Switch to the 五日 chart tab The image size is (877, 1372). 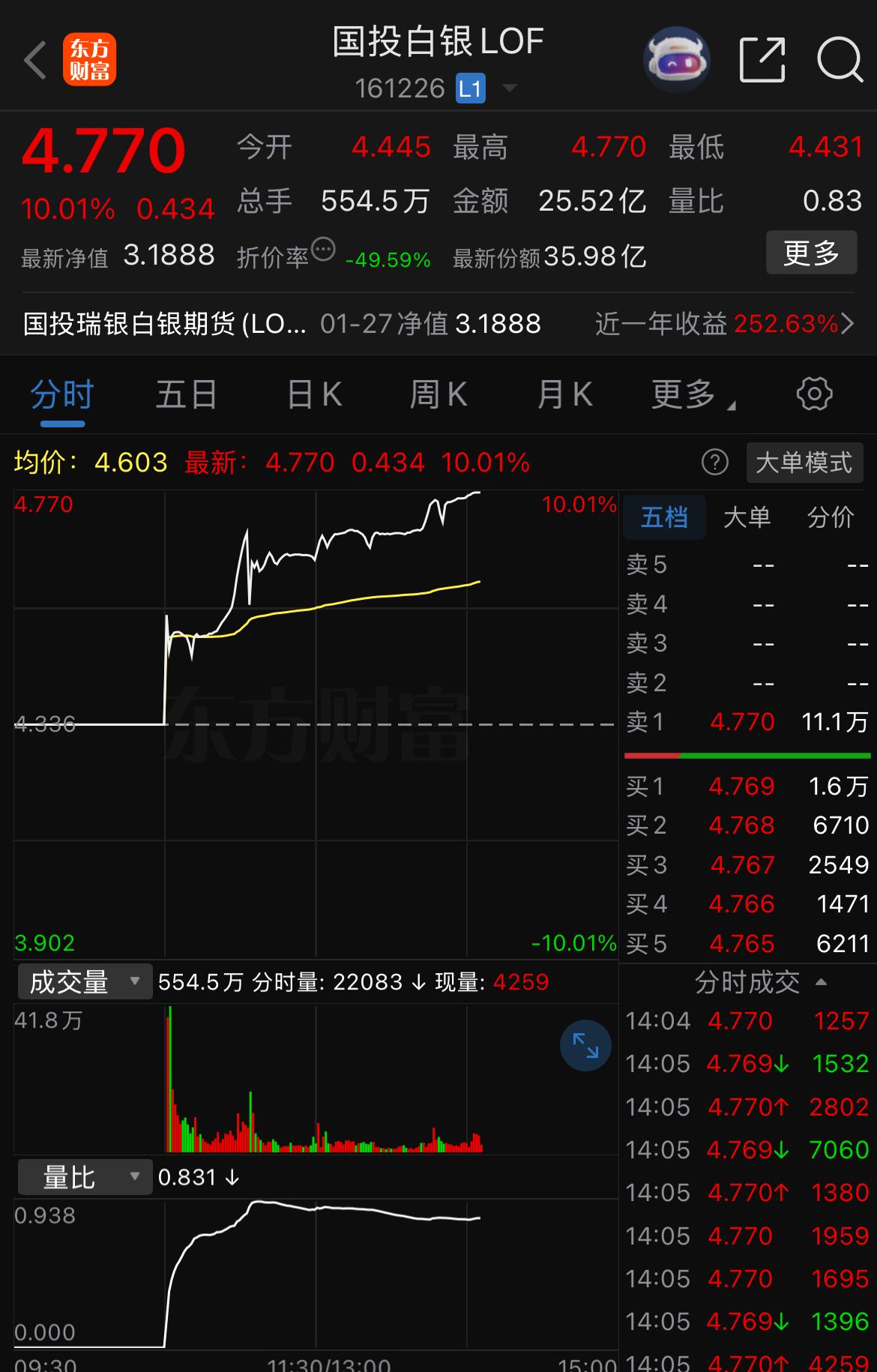187,393
